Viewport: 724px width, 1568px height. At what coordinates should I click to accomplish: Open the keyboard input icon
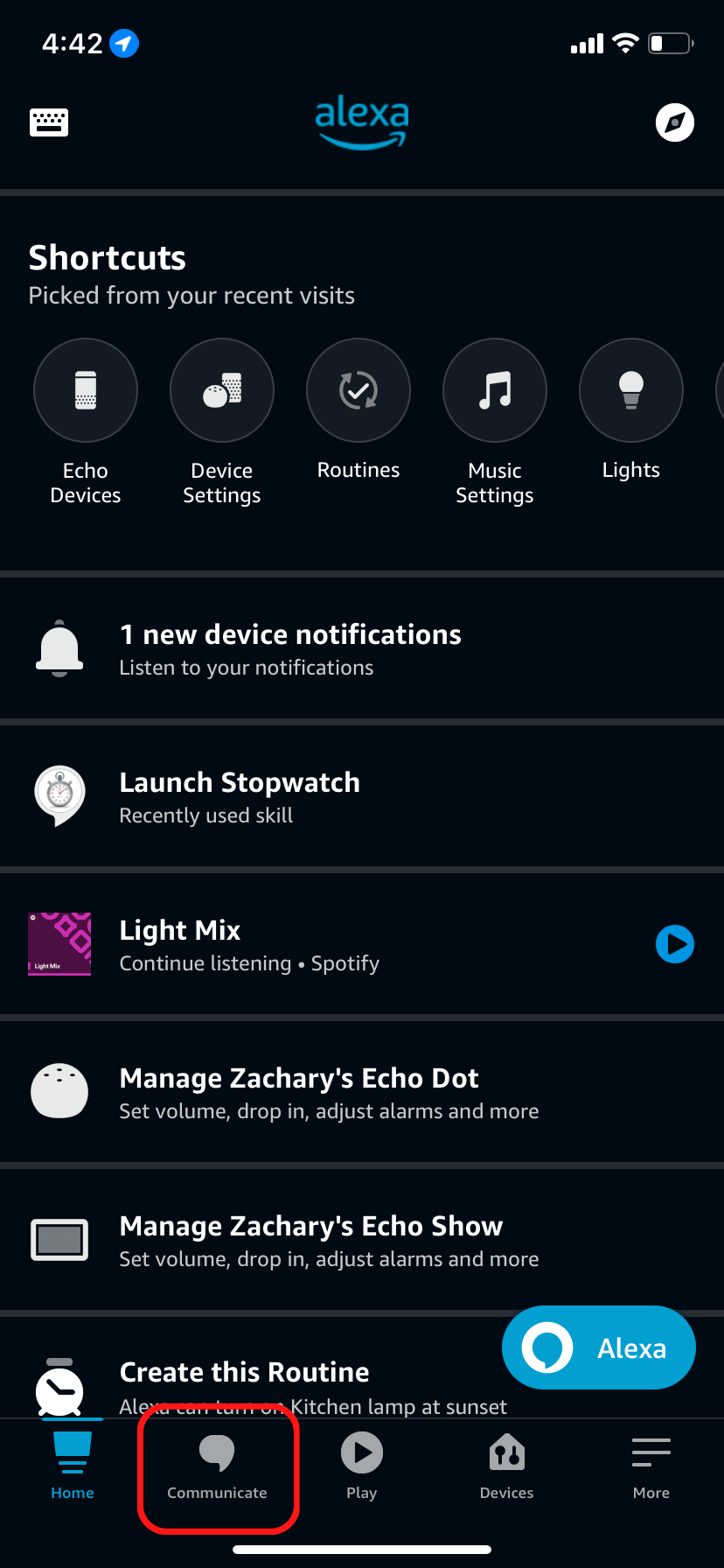point(48,122)
